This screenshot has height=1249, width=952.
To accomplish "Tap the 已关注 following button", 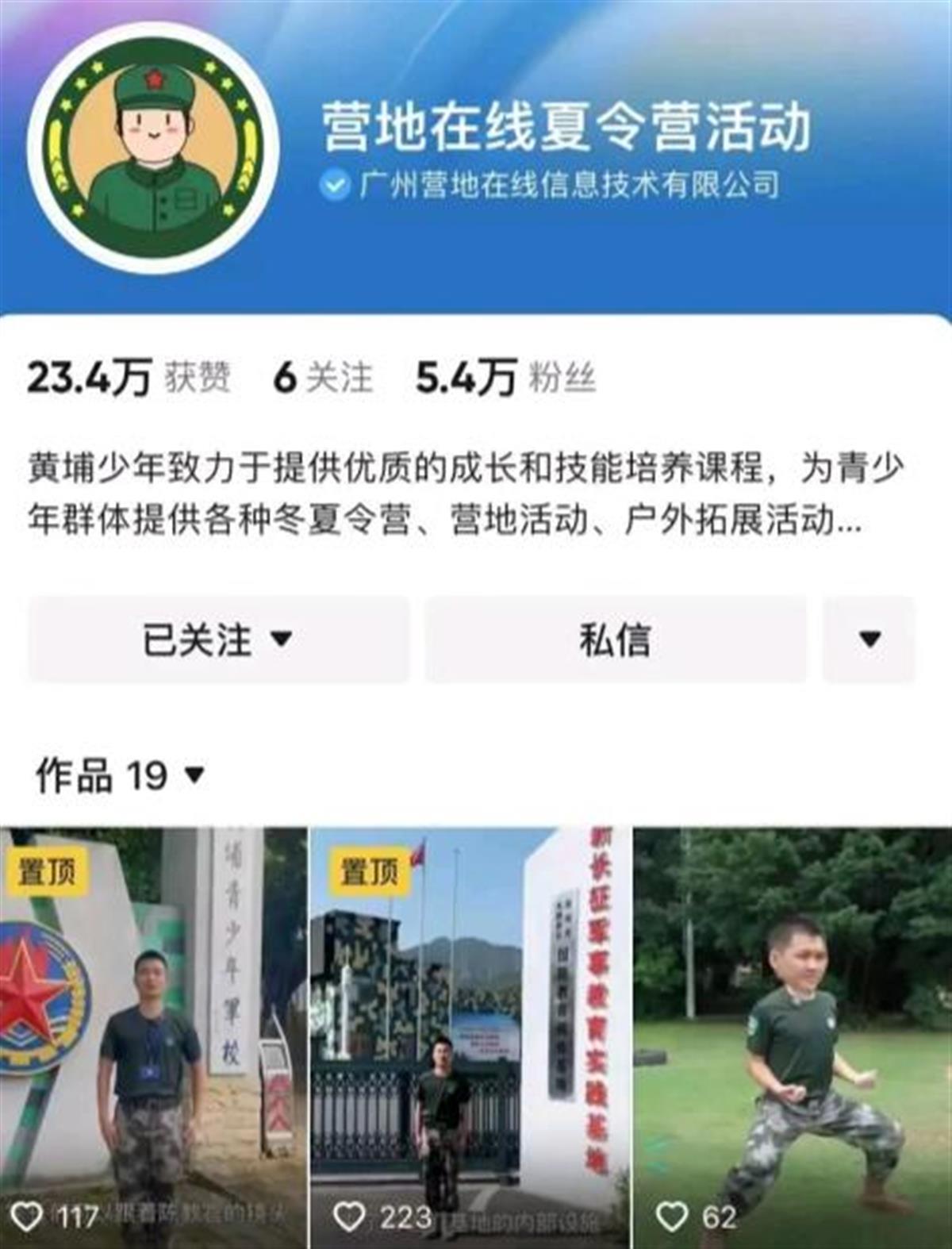I will [219, 640].
